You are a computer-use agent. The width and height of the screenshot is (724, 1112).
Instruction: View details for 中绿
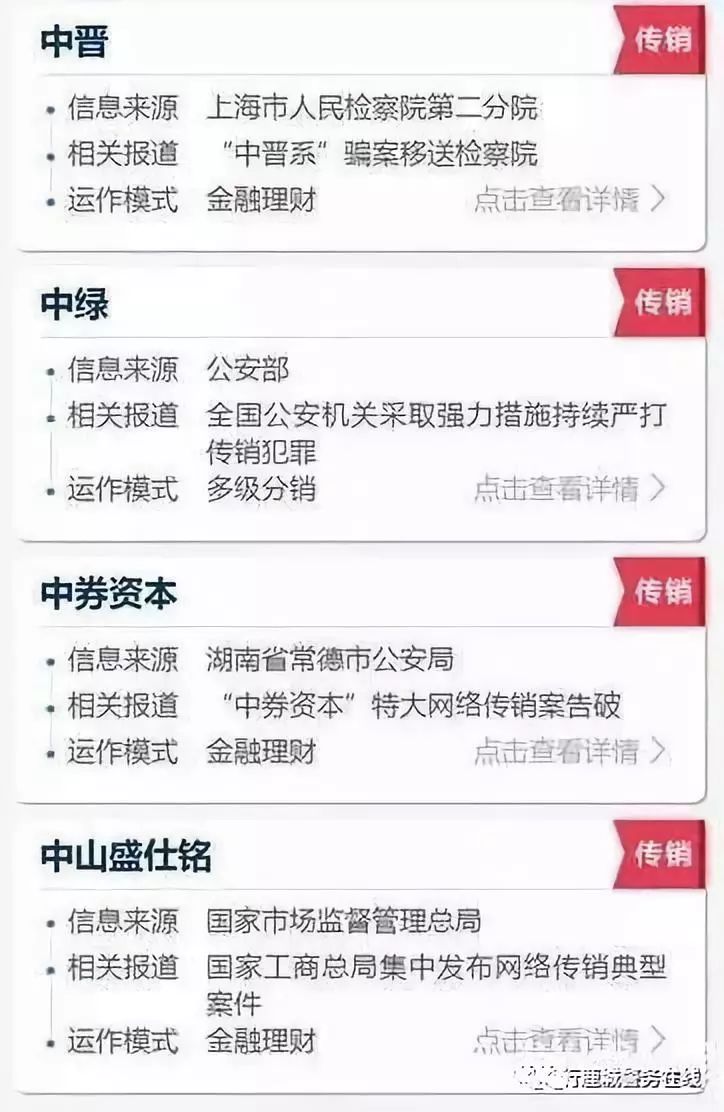tap(568, 489)
